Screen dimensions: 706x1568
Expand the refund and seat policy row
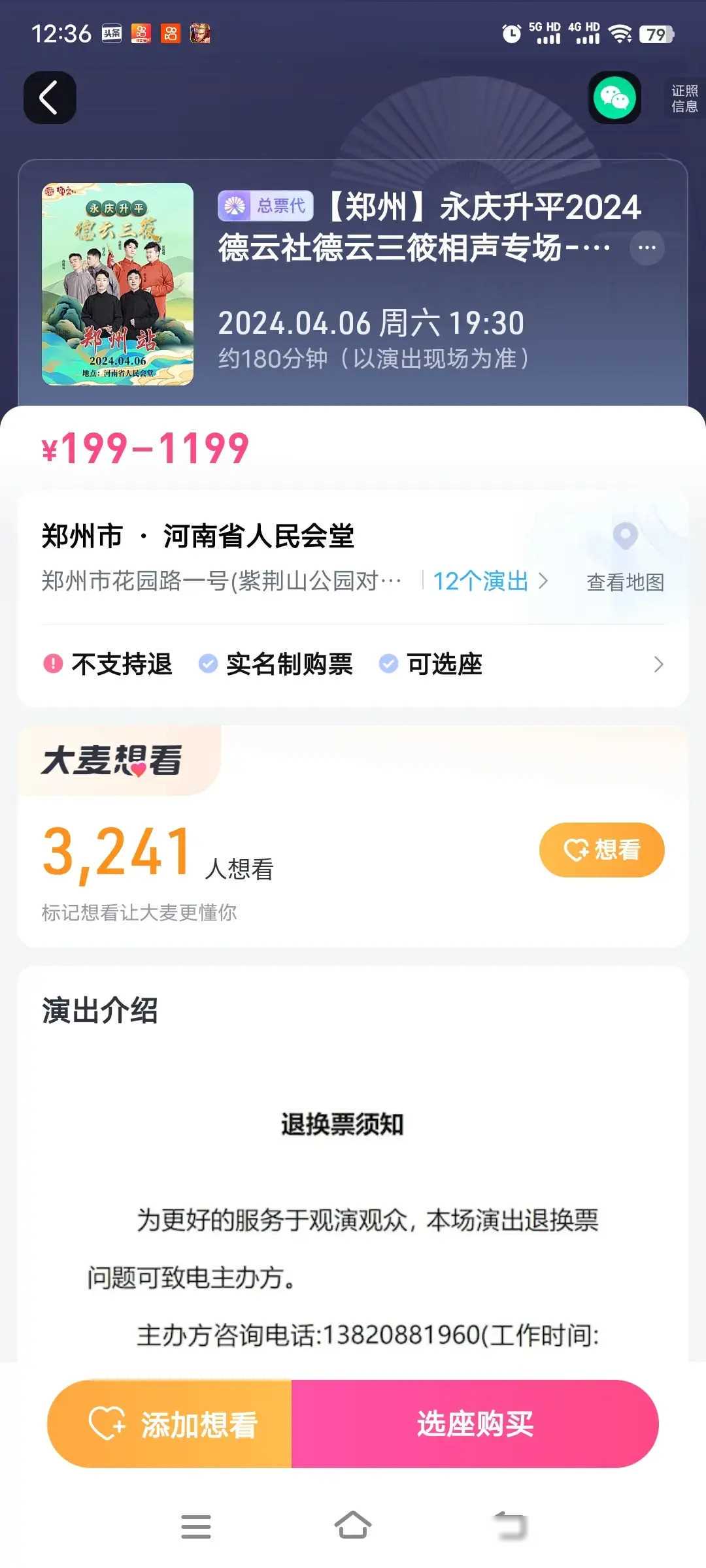(x=658, y=664)
